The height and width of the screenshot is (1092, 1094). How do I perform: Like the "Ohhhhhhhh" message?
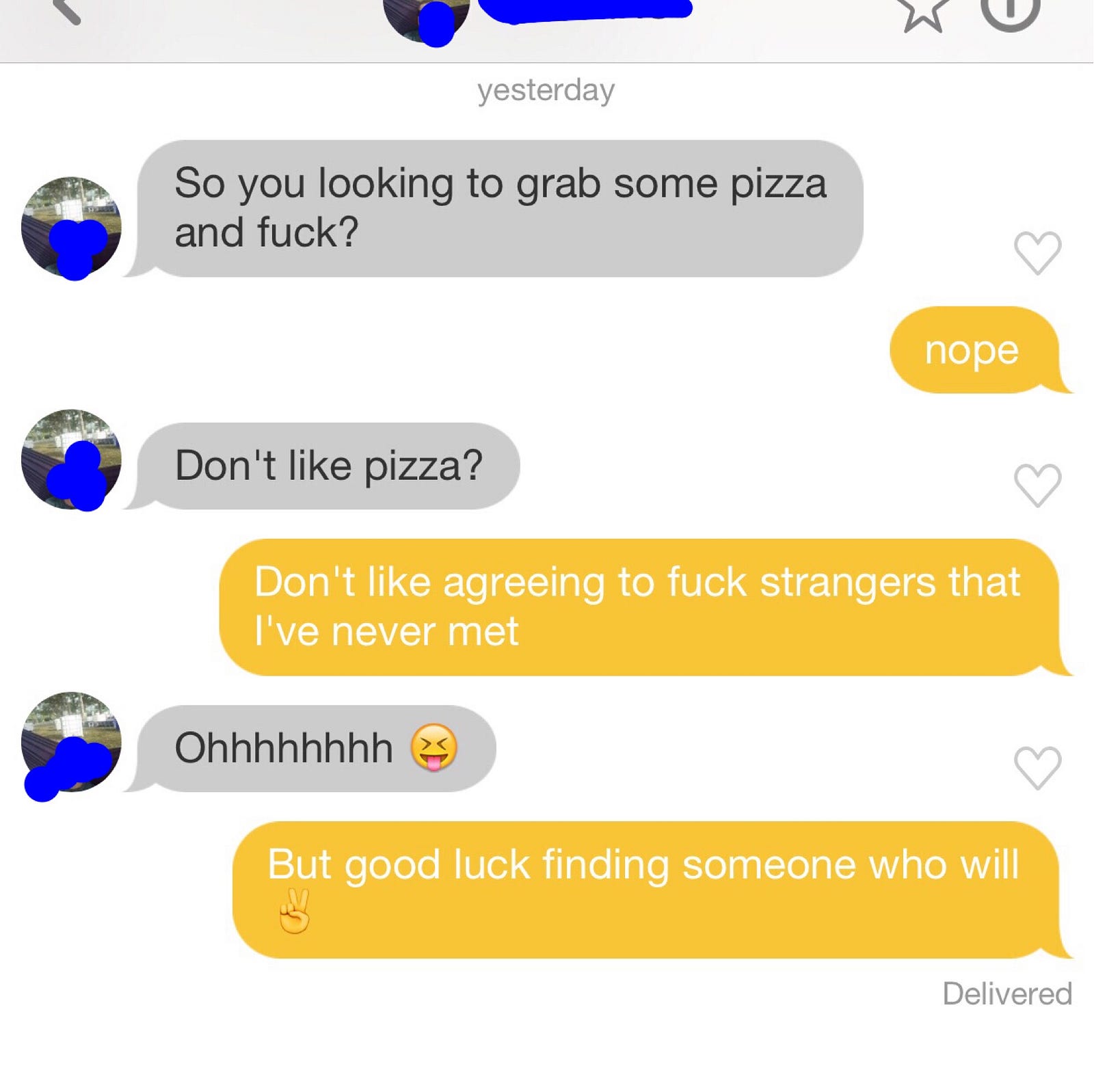tap(1037, 767)
